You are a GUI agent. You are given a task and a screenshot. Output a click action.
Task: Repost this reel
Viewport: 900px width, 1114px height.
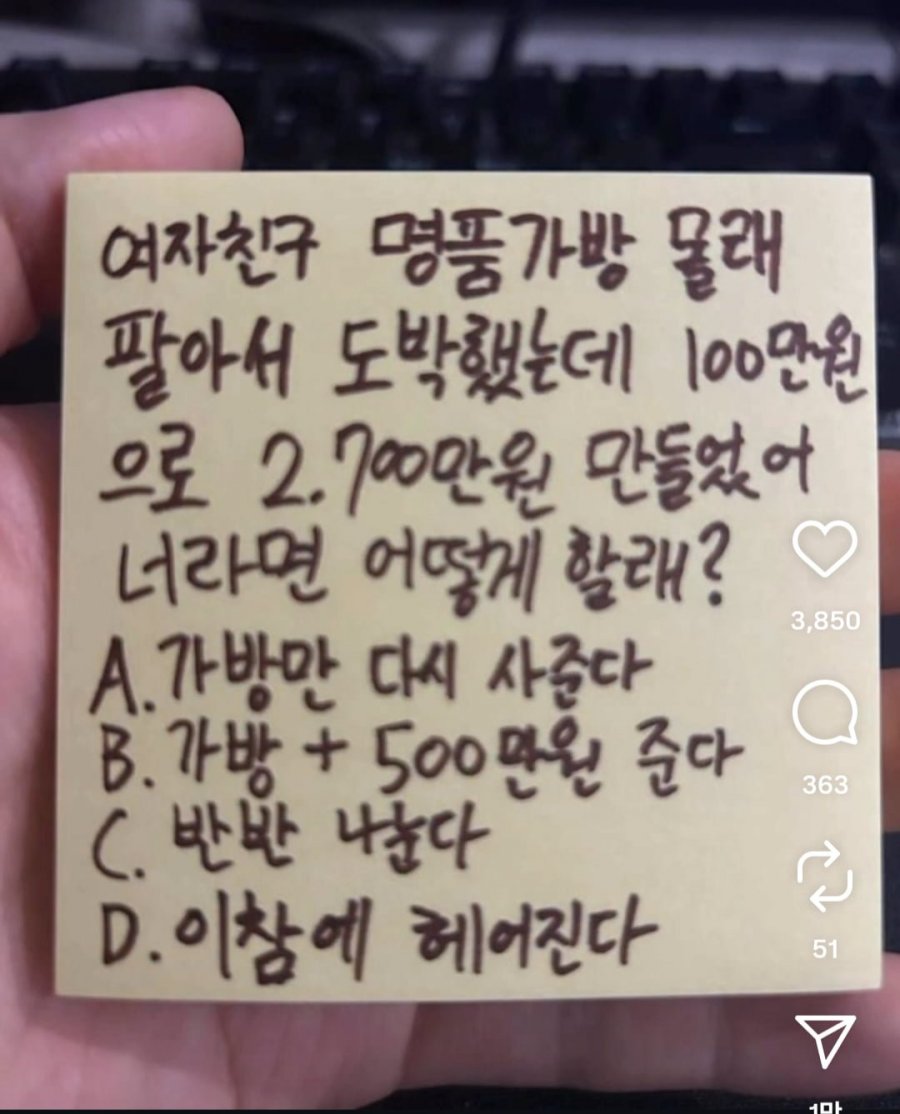(824, 880)
